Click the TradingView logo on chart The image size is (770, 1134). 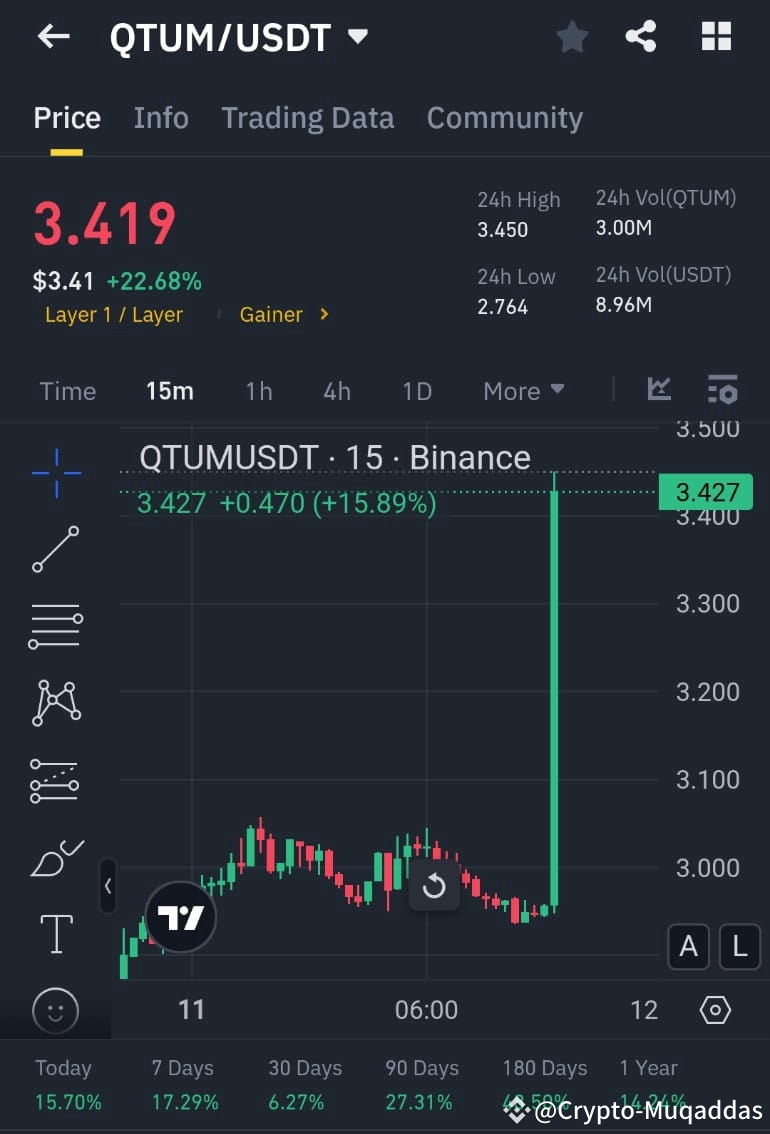click(x=182, y=916)
